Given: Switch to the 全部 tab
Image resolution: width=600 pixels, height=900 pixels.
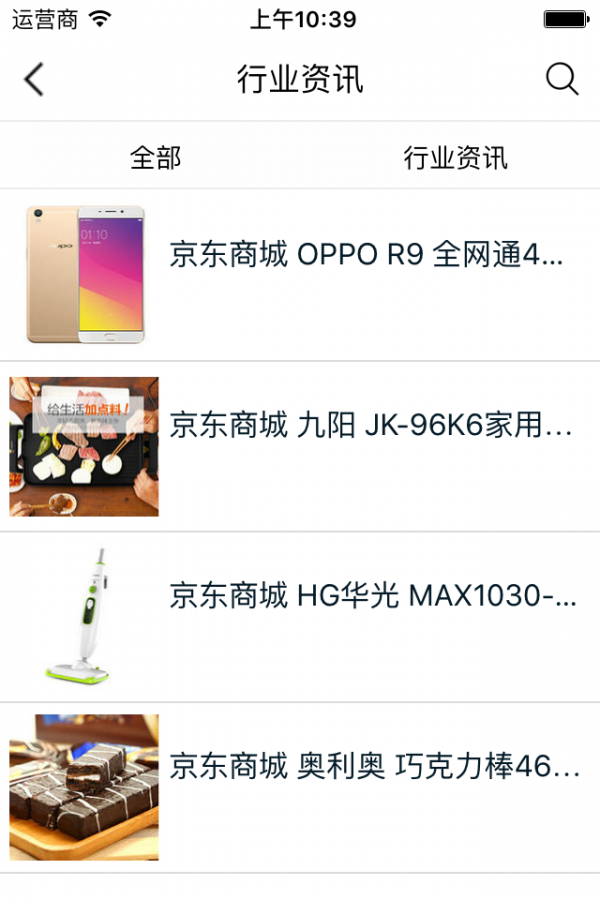Looking at the screenshot, I should tap(155, 157).
